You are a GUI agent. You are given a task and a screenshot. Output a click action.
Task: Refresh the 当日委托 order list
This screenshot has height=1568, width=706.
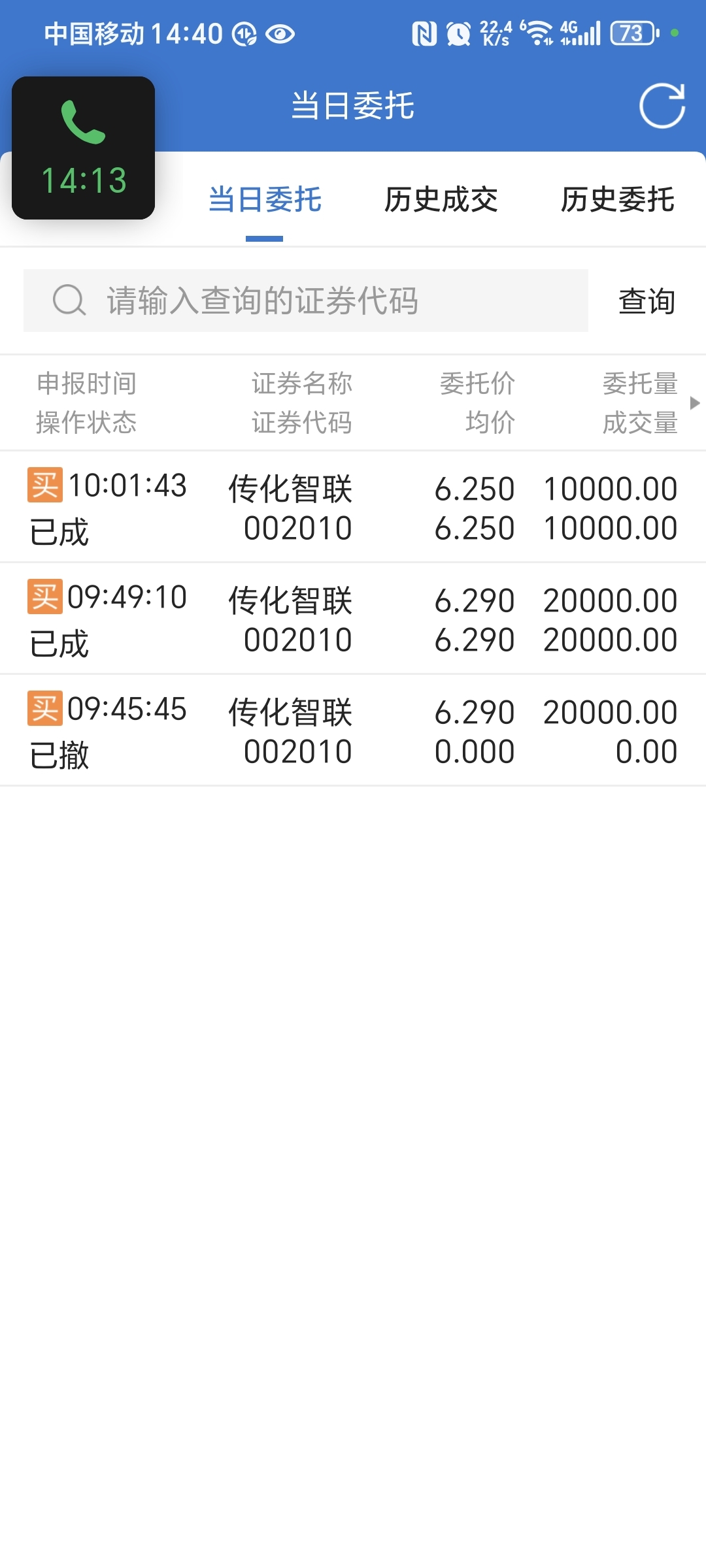point(662,106)
